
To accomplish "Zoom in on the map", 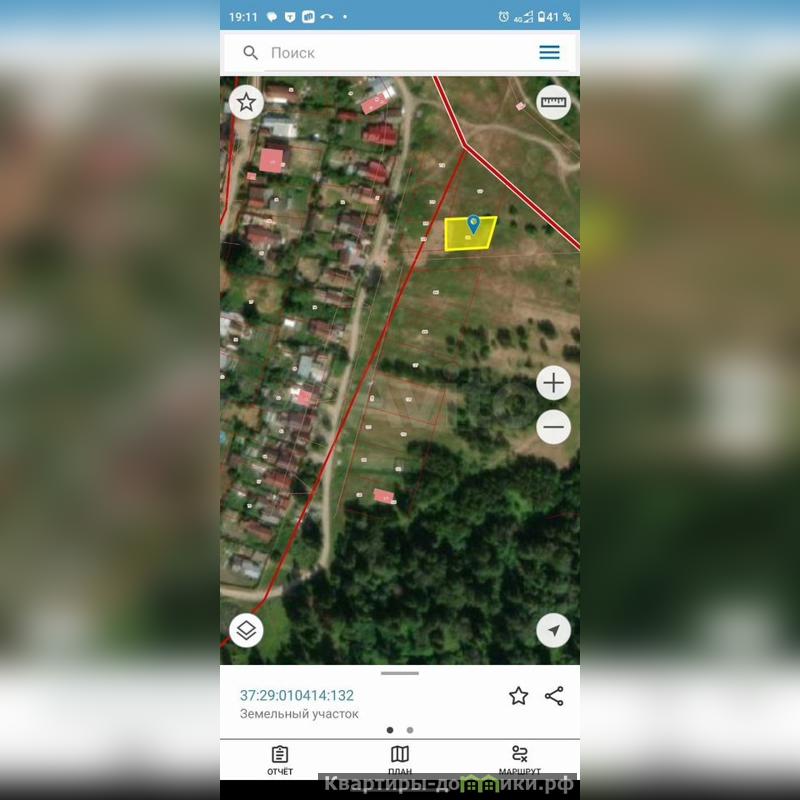I will [x=553, y=383].
